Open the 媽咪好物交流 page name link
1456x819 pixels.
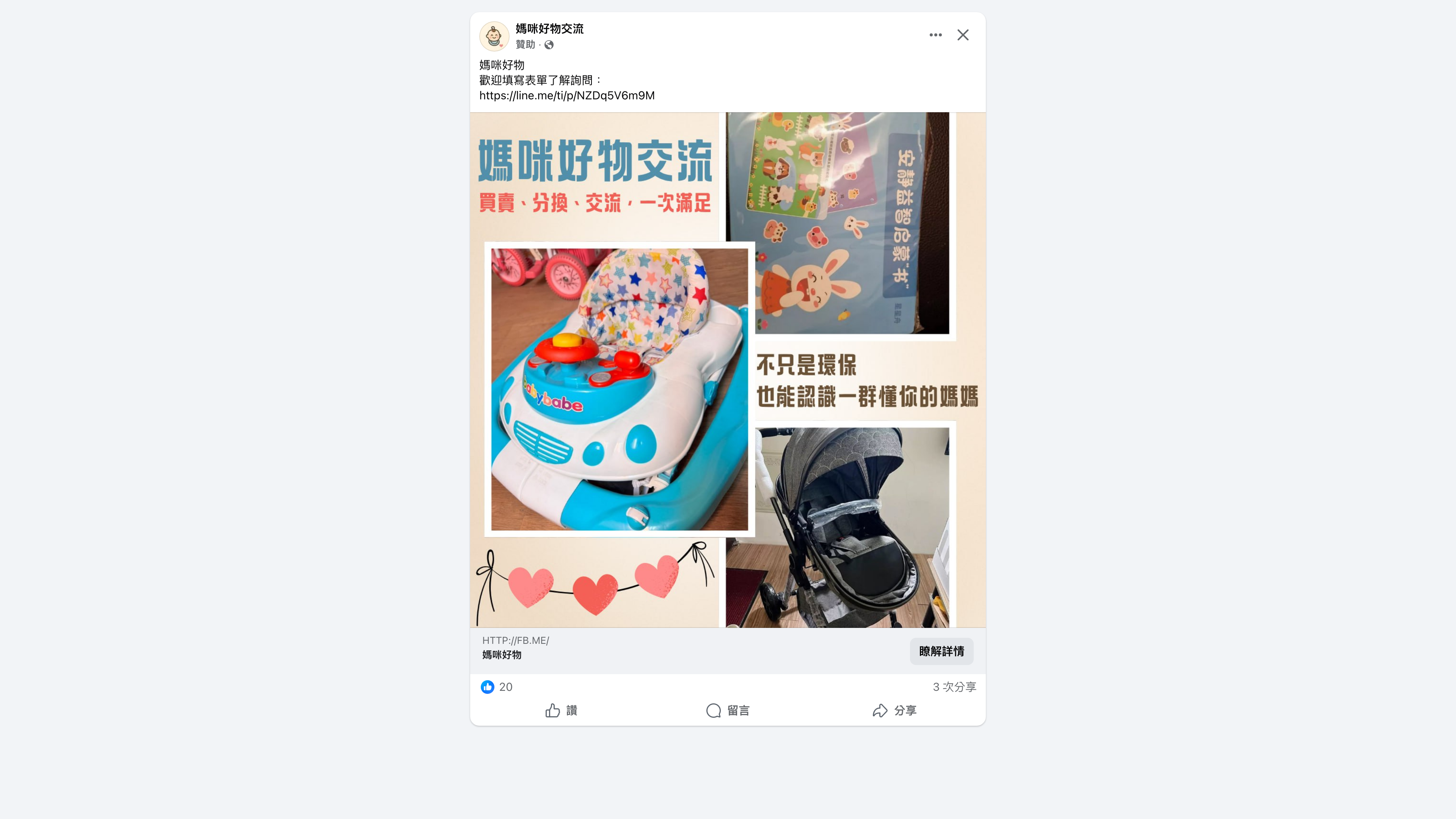(549, 29)
